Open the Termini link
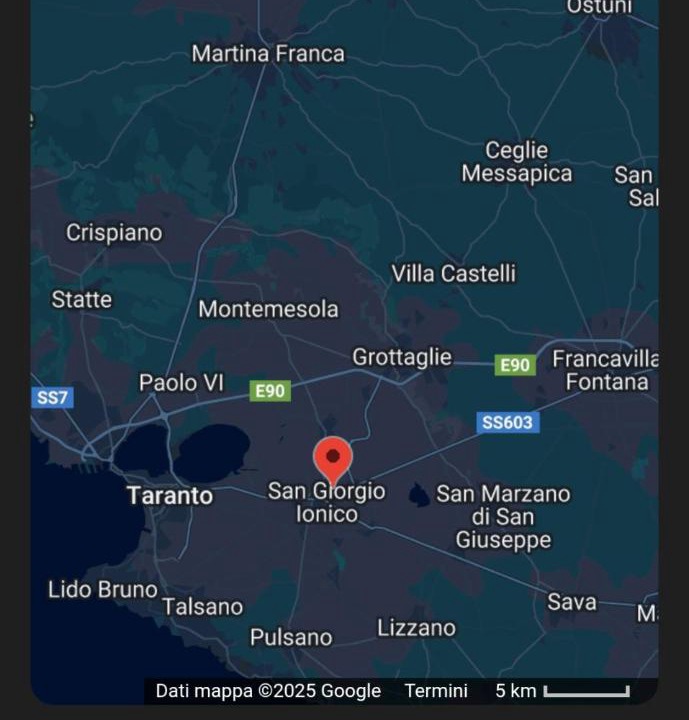Screen dimensions: 689x720 point(435,691)
